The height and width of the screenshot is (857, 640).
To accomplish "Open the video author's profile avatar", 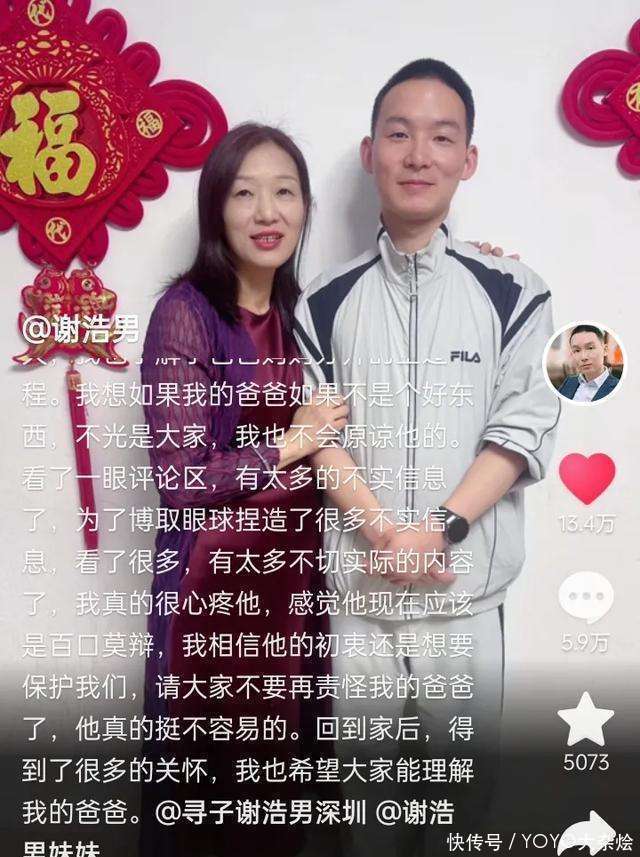I will click(x=585, y=363).
